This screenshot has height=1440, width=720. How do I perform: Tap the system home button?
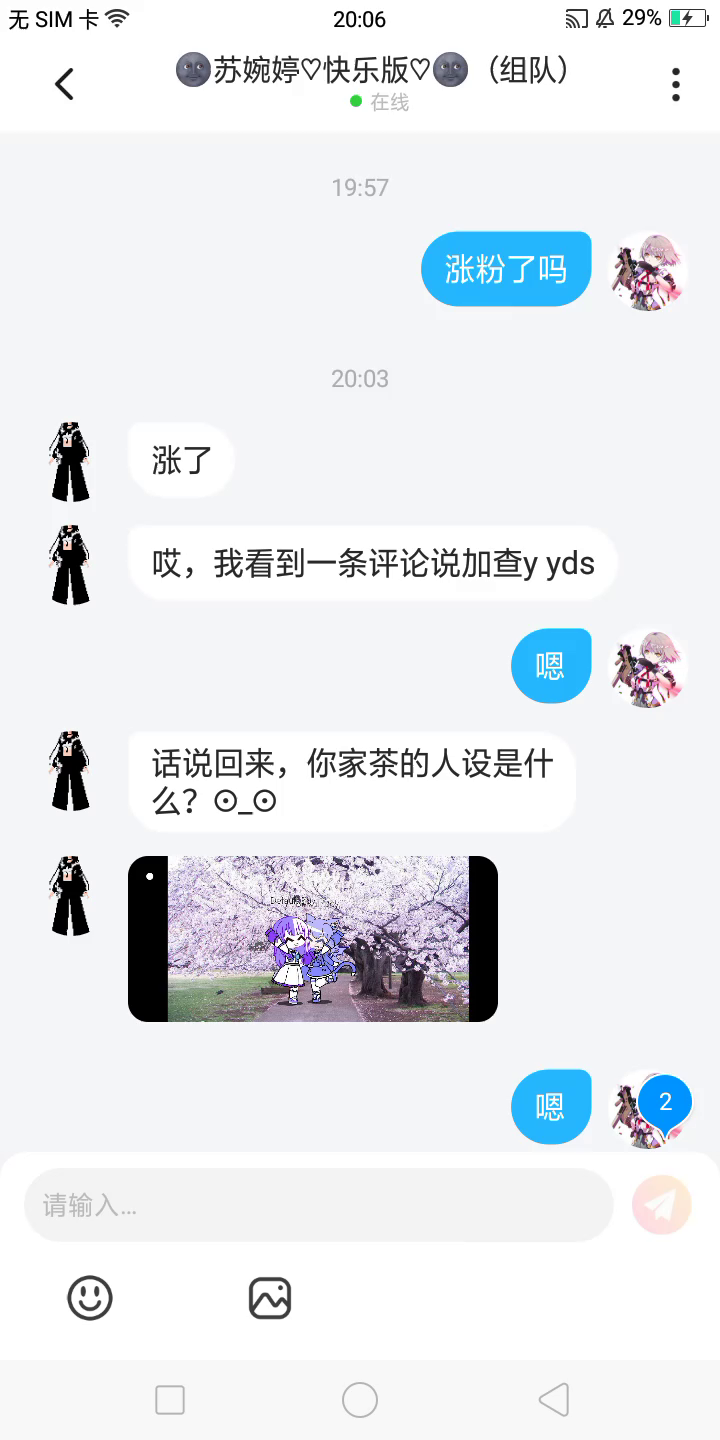click(x=360, y=1400)
